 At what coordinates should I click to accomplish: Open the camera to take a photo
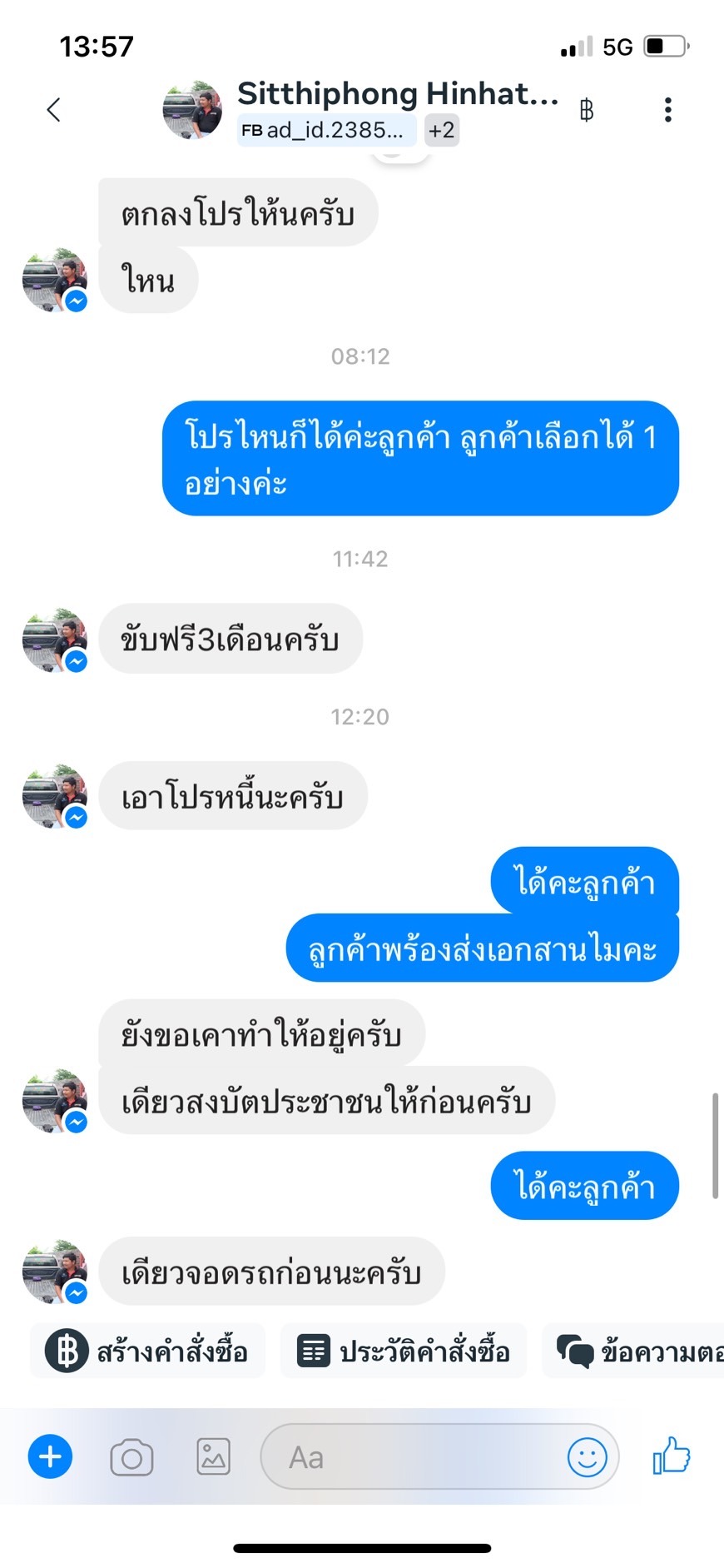point(131,1457)
